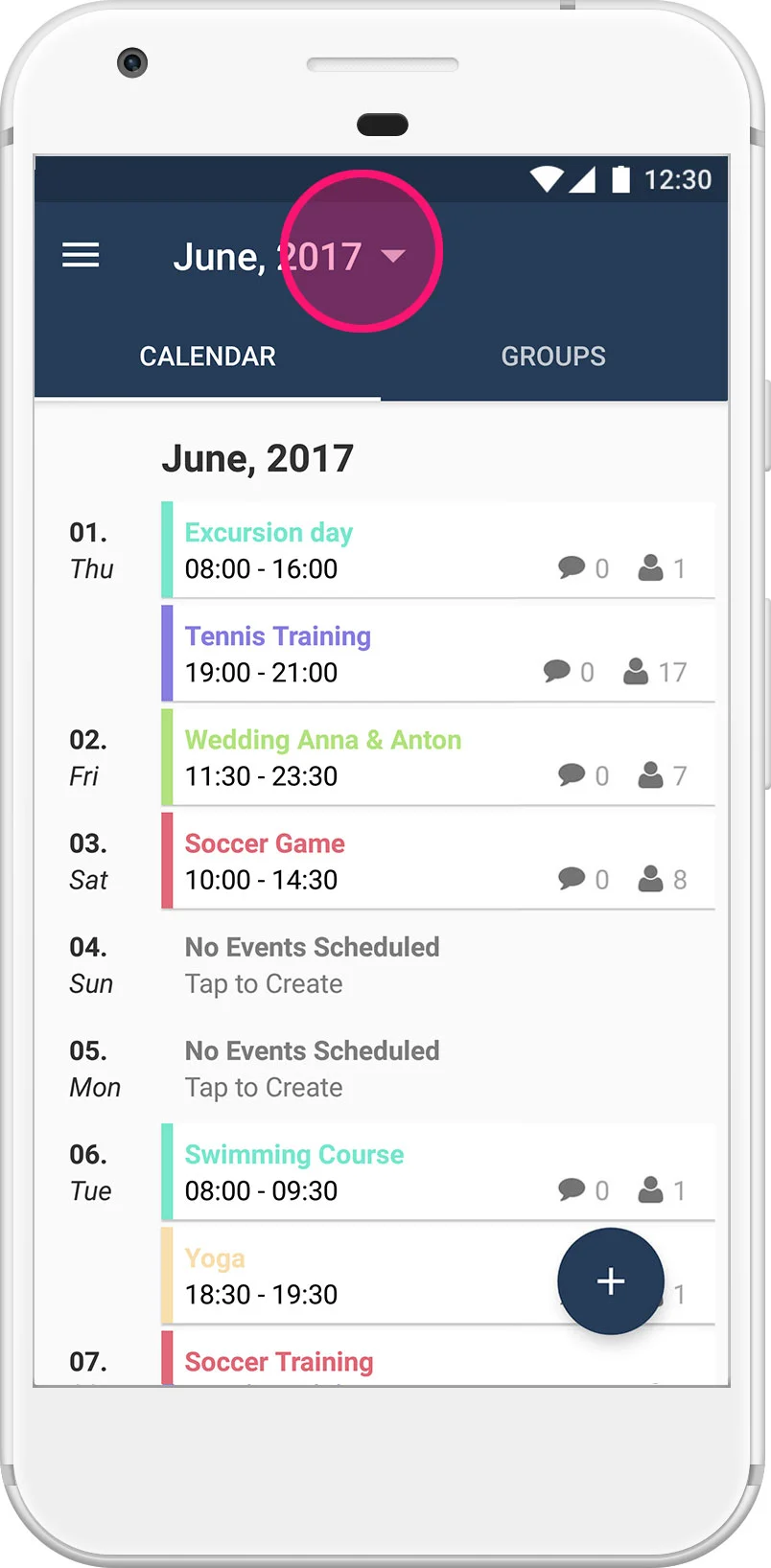Select the Calendar tab

[207, 357]
